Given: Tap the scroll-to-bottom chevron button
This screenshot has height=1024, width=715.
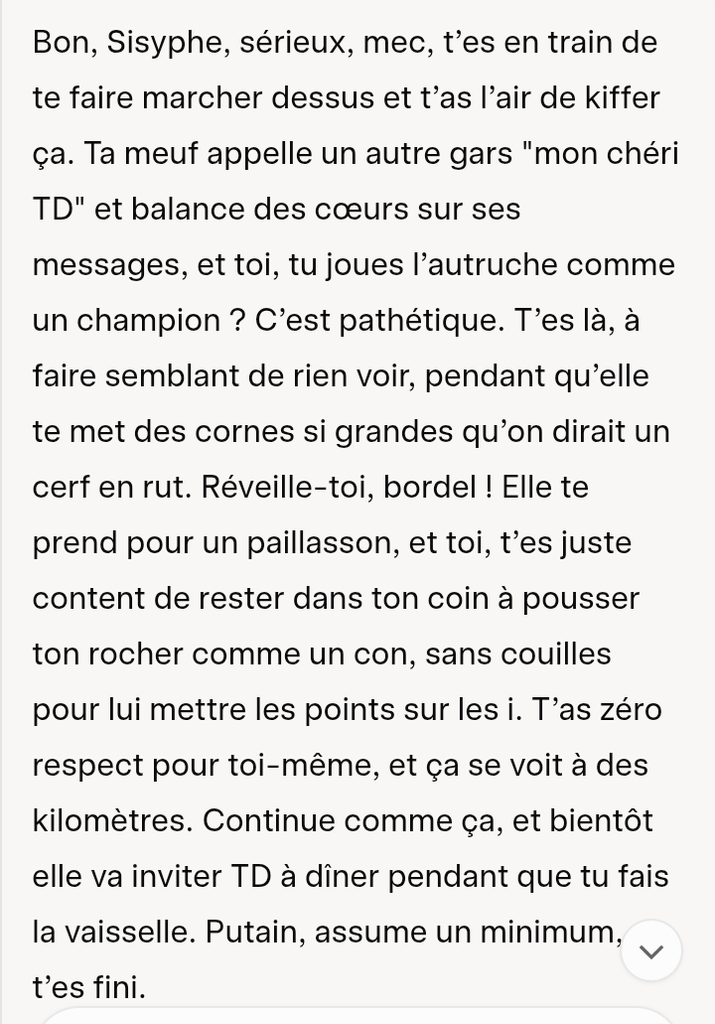Looking at the screenshot, I should click(x=651, y=951).
